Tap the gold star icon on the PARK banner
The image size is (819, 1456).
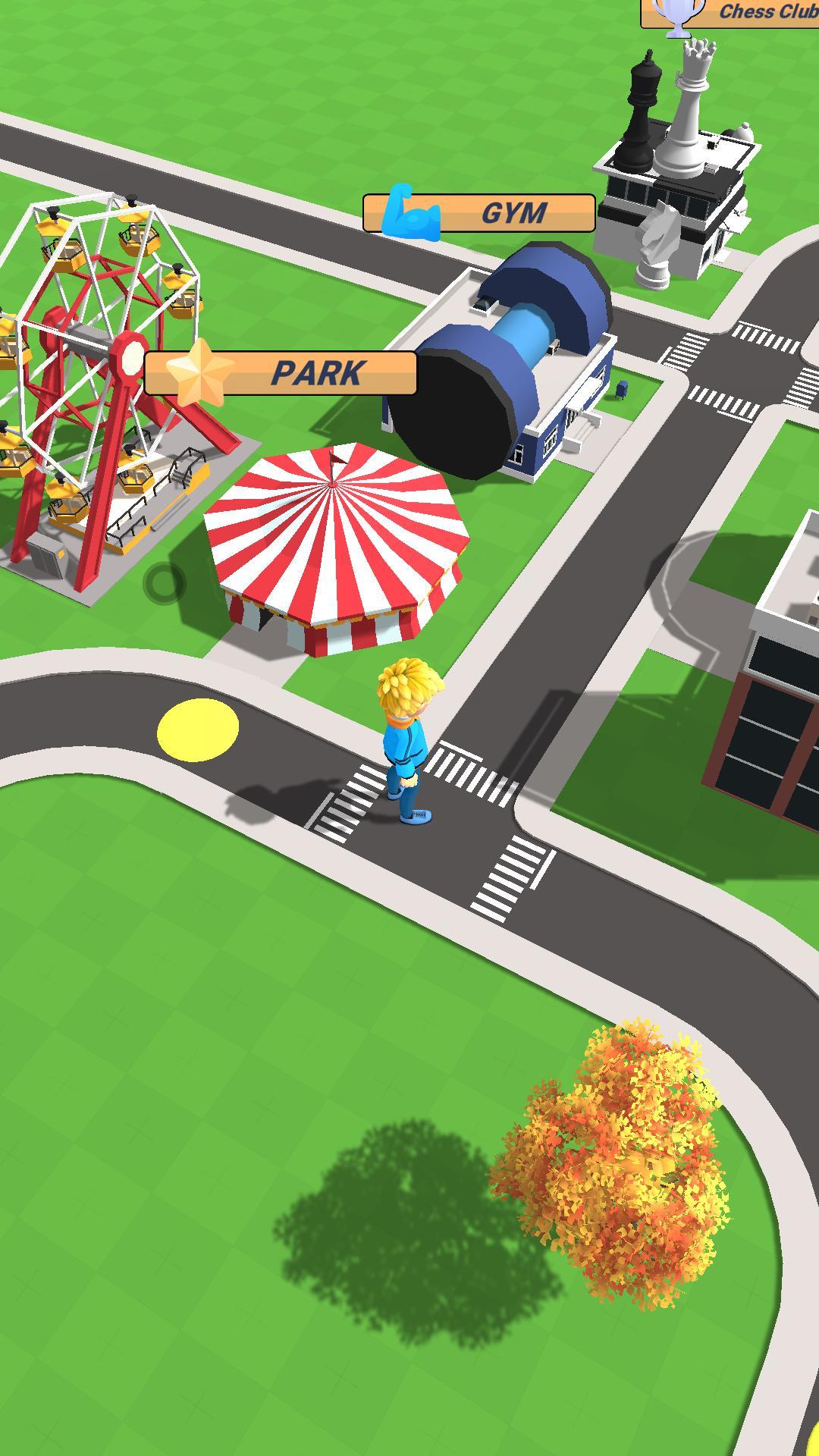(199, 372)
